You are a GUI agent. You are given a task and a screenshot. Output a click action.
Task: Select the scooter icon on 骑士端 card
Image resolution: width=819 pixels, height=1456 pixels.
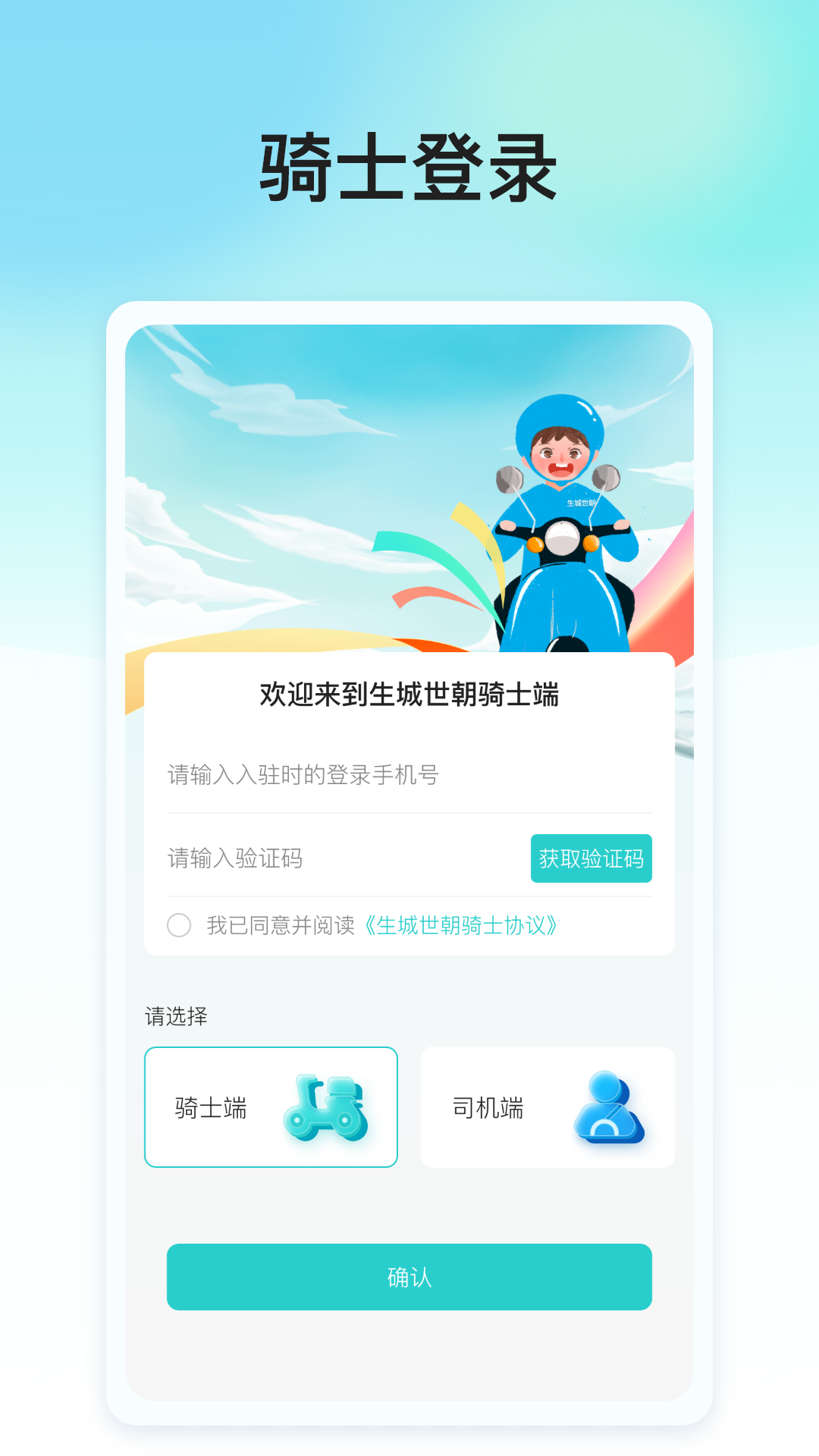330,1107
